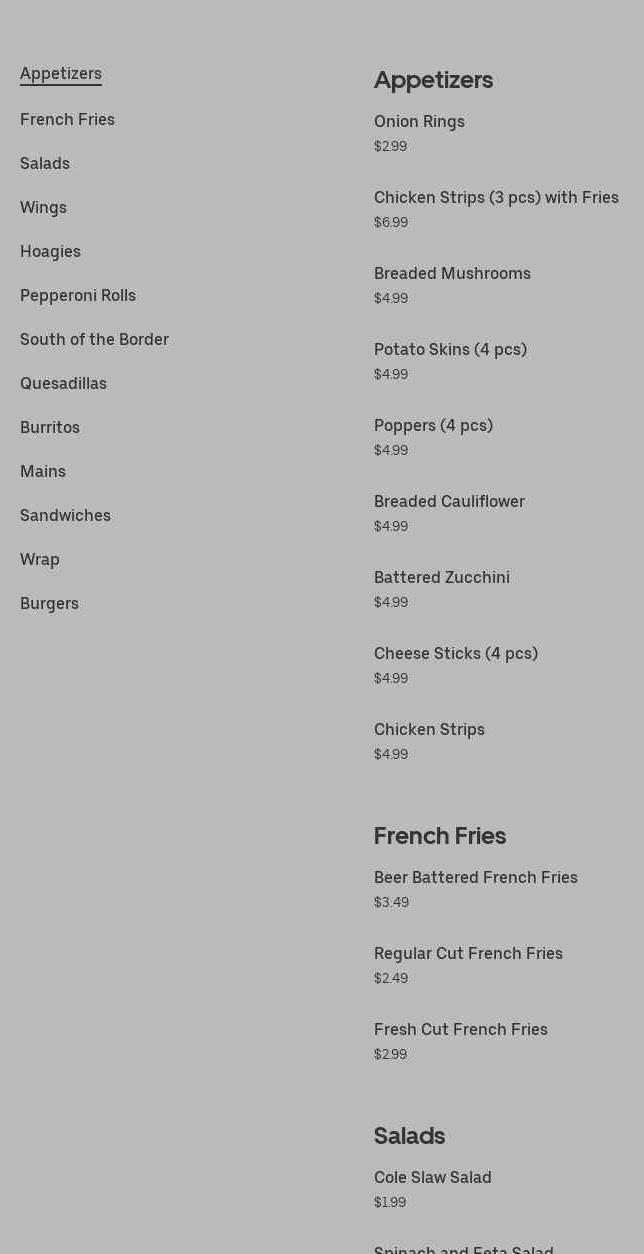Select the Appetizers category link
644x1254 pixels.
[61, 74]
